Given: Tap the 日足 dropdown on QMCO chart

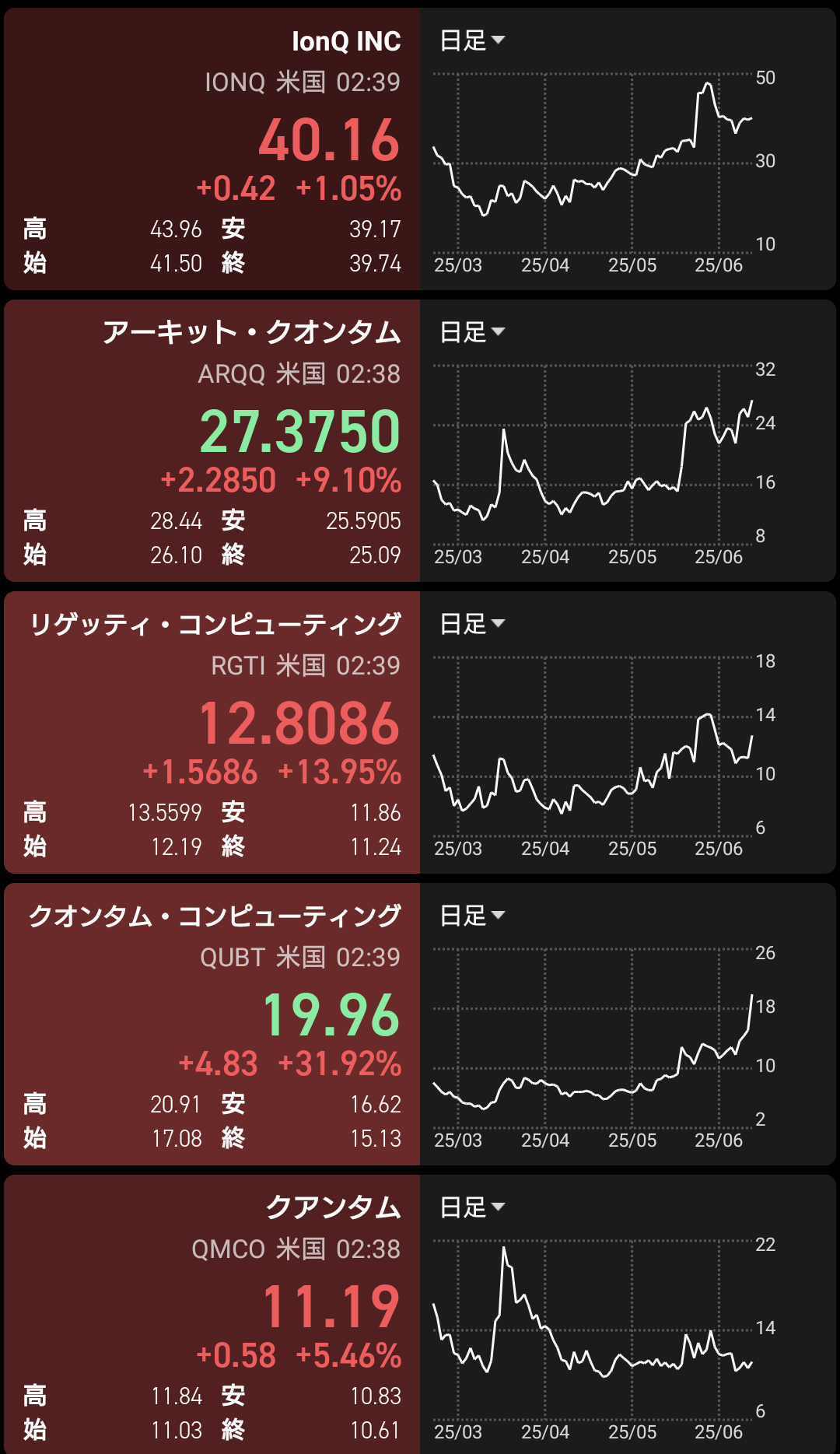Looking at the screenshot, I should (x=472, y=1207).
